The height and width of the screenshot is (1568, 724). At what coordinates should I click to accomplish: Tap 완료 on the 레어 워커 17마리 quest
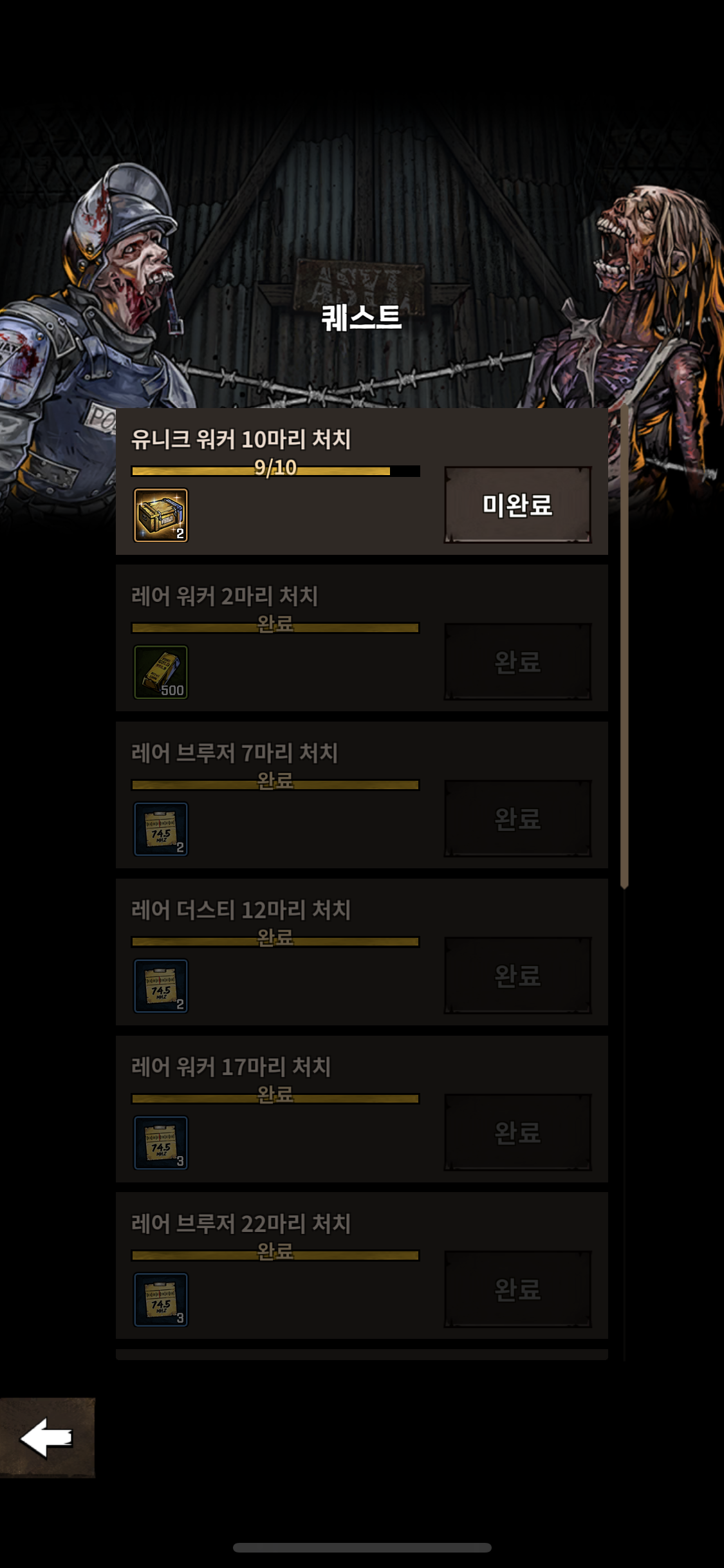coord(517,1132)
